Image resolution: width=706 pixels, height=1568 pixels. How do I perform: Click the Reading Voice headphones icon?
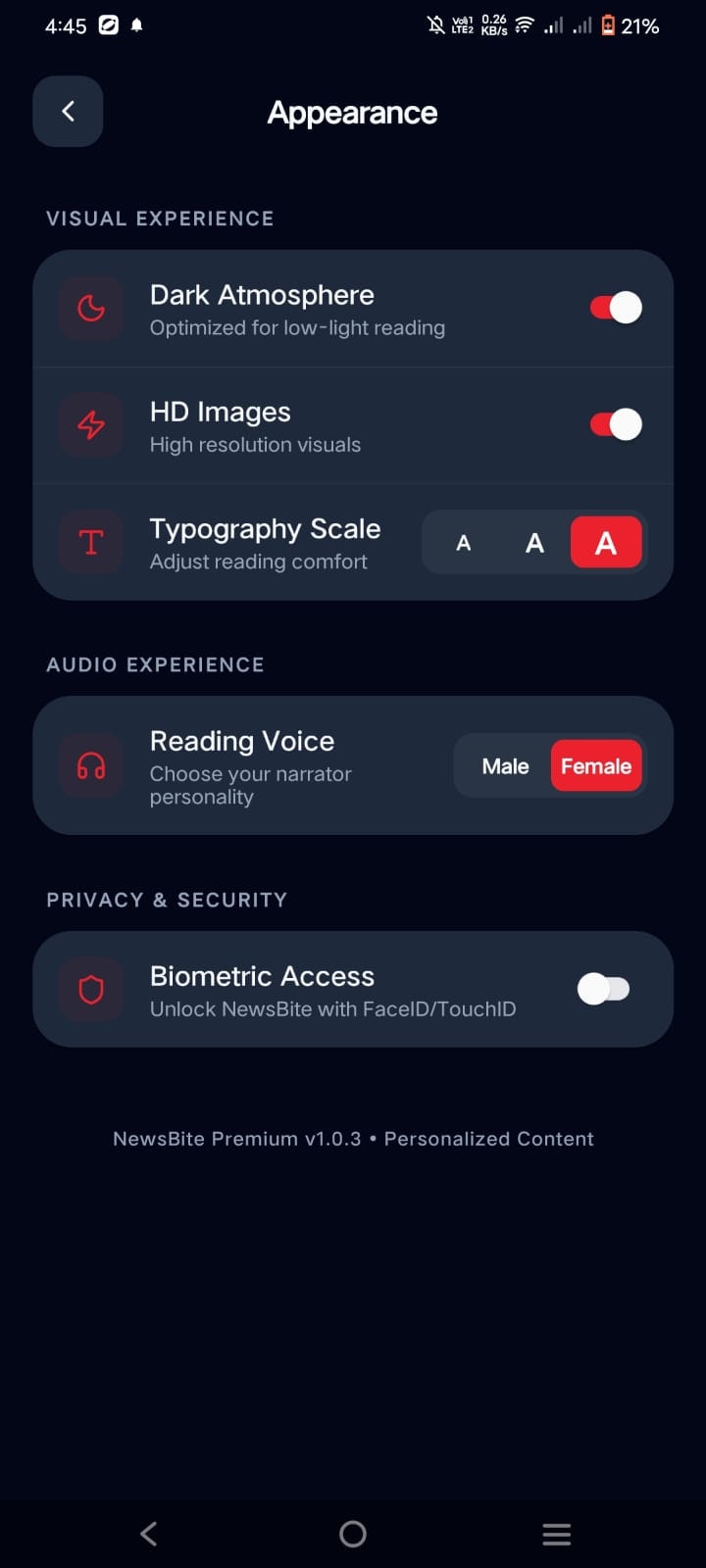pyautogui.click(x=90, y=765)
